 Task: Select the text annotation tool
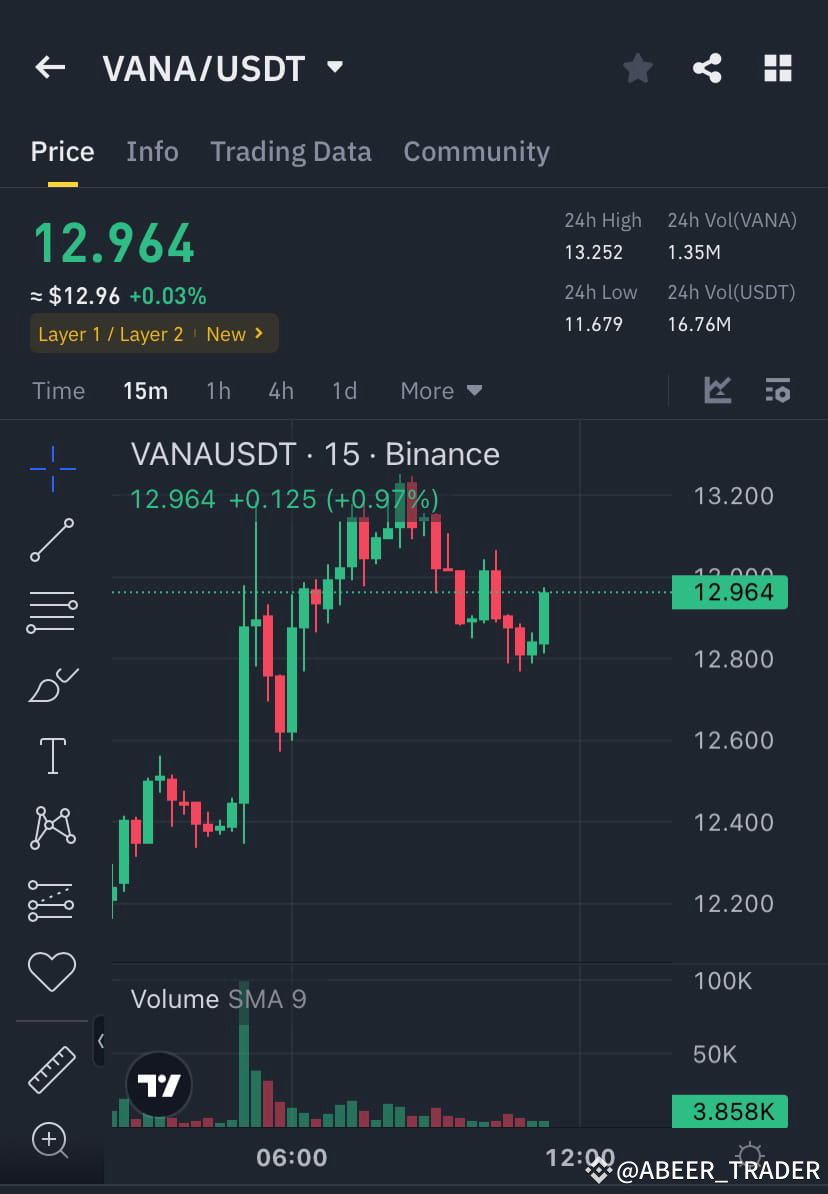[x=52, y=755]
